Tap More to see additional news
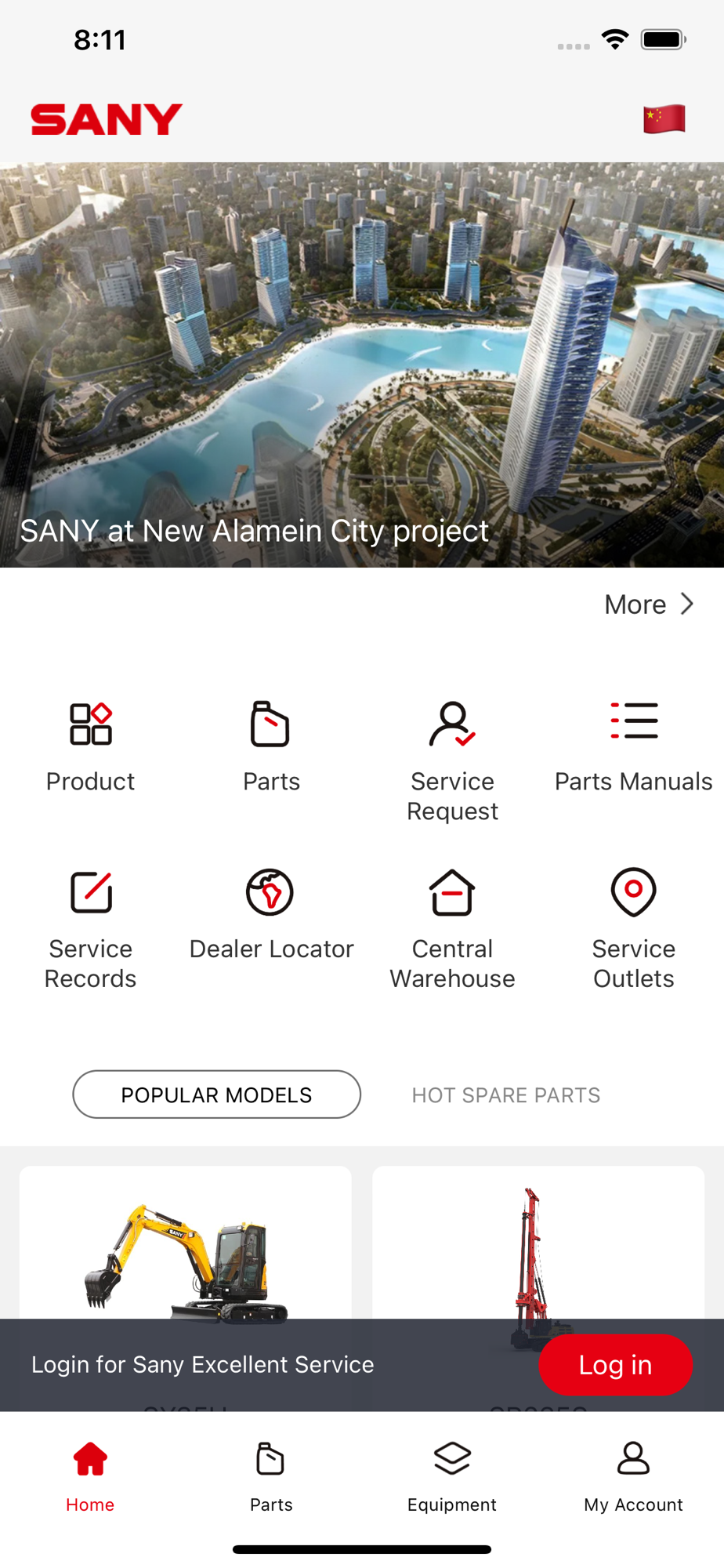 pos(649,604)
